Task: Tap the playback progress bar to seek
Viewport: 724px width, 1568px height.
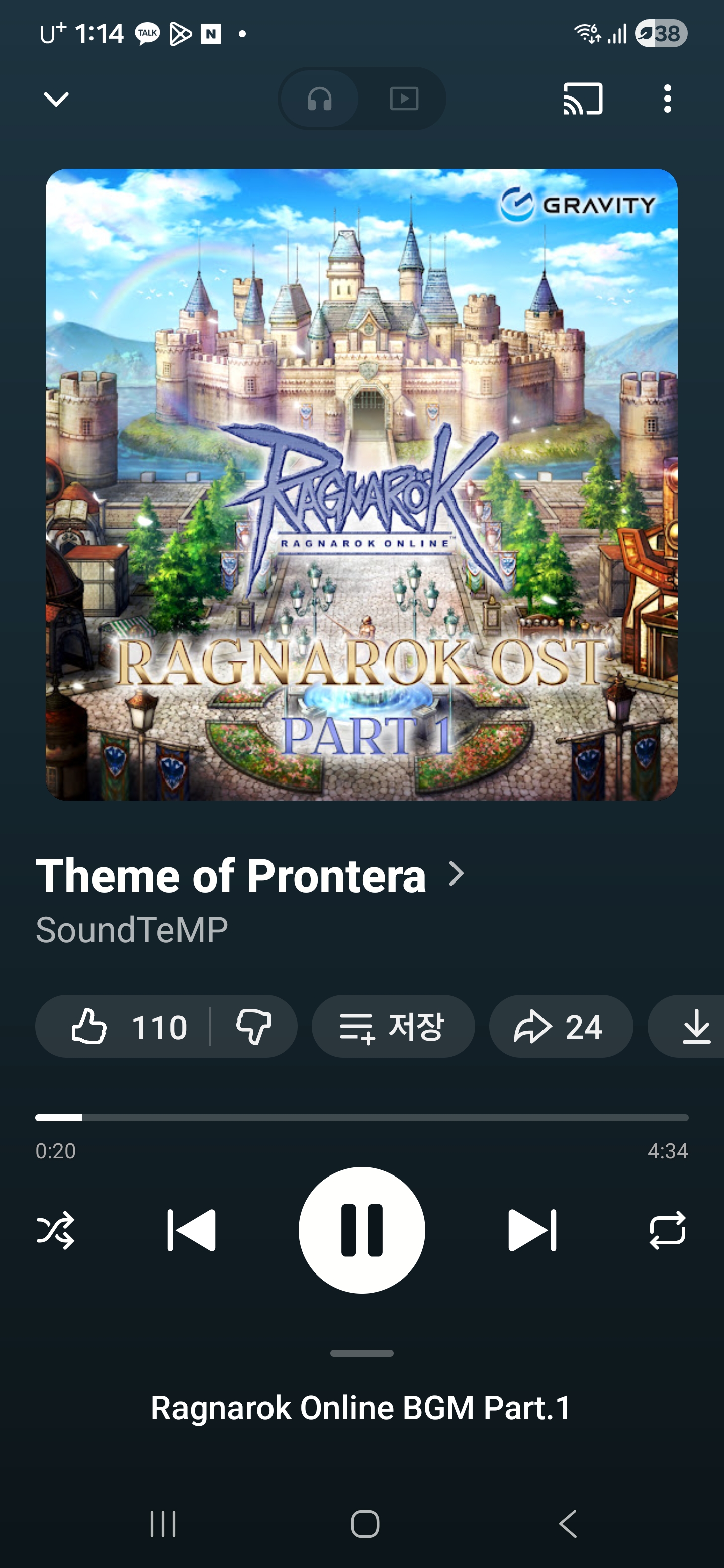Action: (361, 1118)
